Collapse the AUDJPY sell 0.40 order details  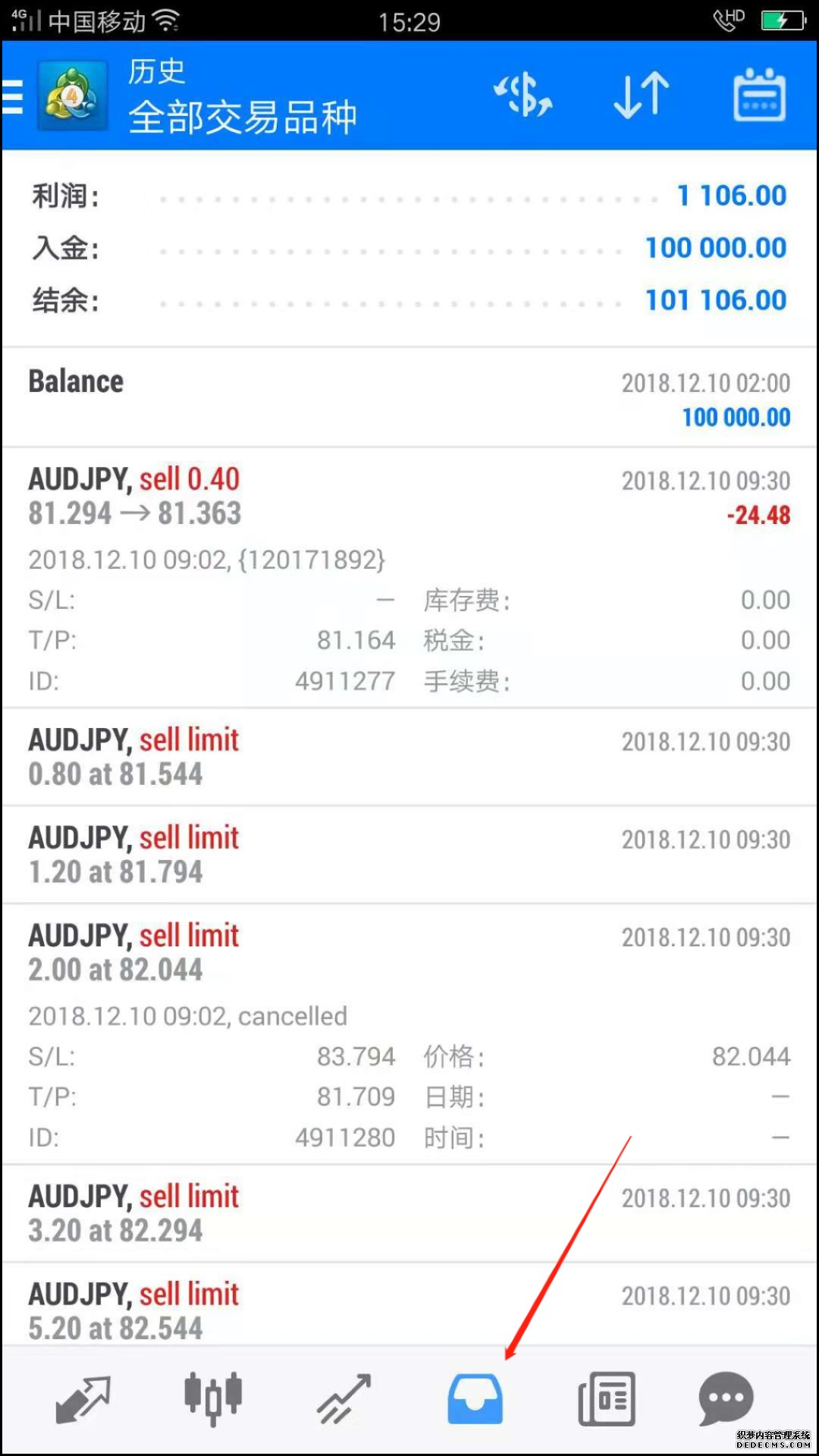coord(409,497)
